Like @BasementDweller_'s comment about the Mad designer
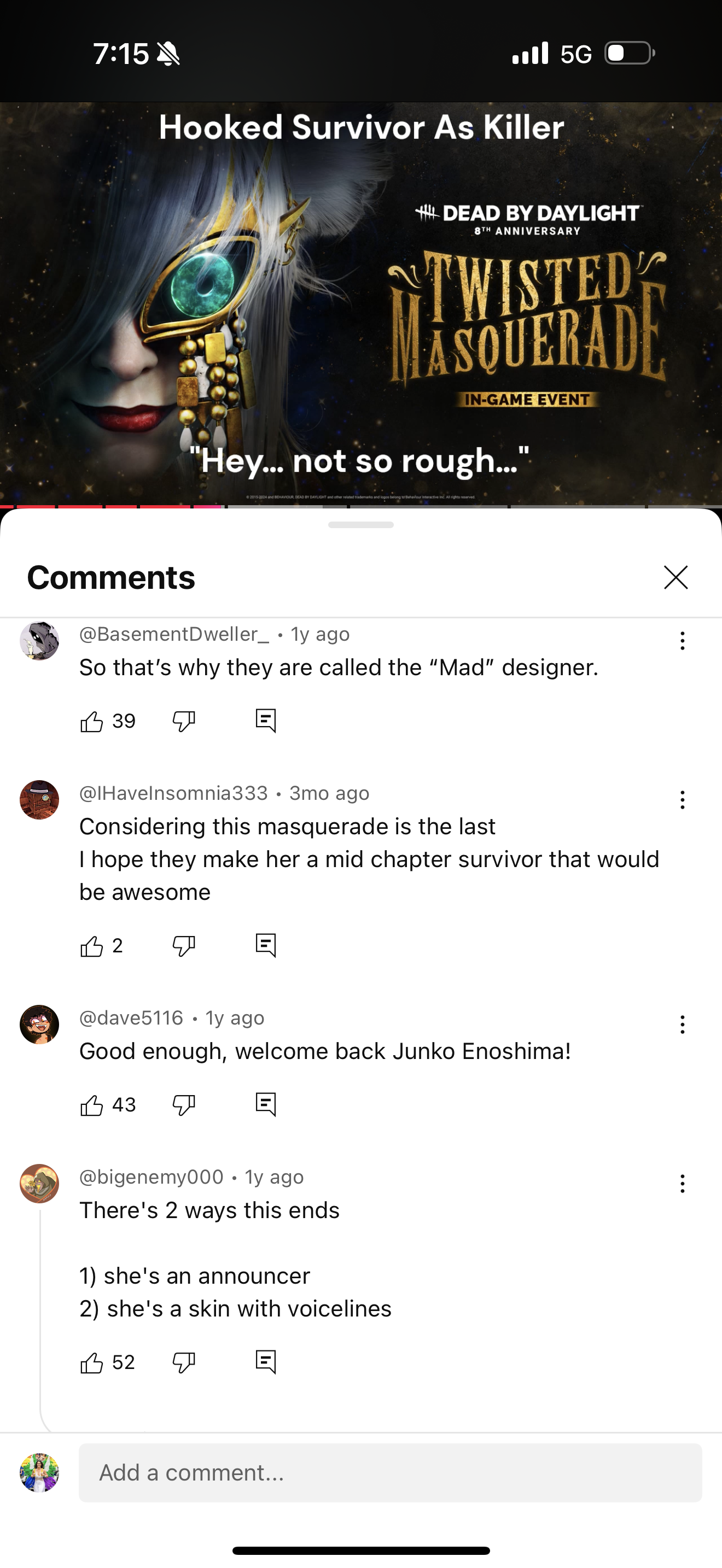722x1568 pixels. pyautogui.click(x=92, y=721)
